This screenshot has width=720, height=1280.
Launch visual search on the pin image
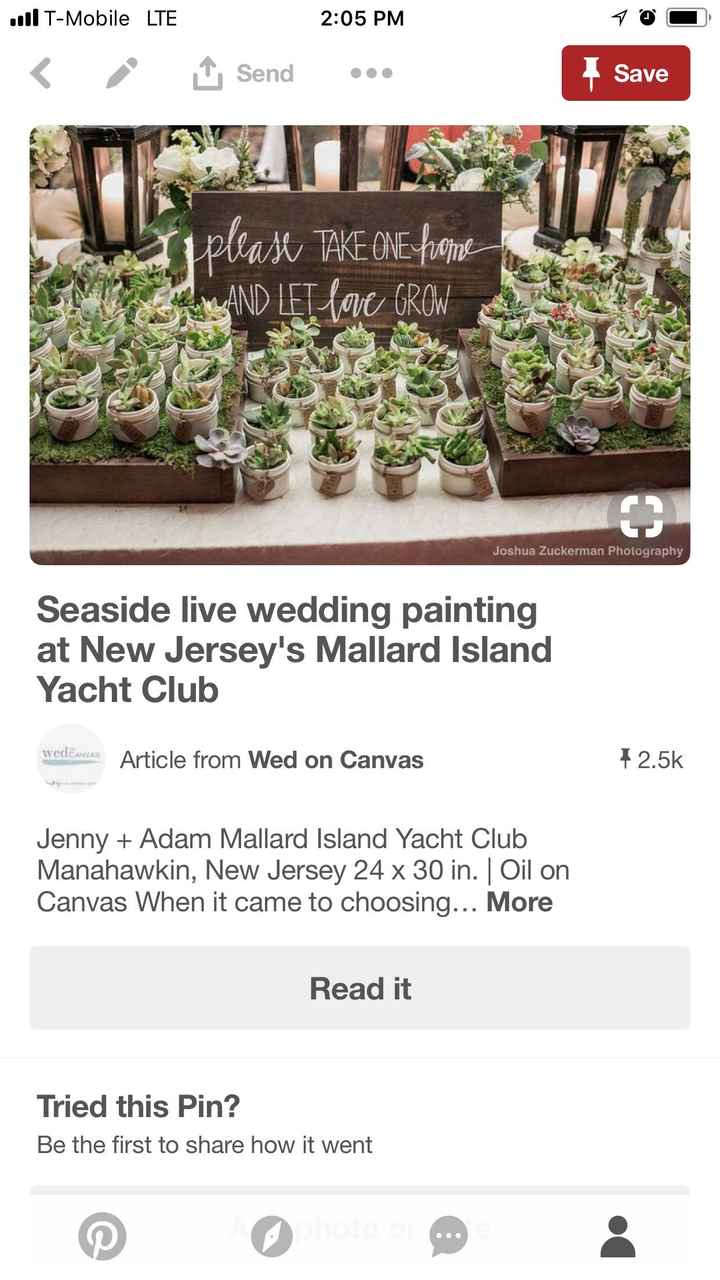tap(641, 516)
